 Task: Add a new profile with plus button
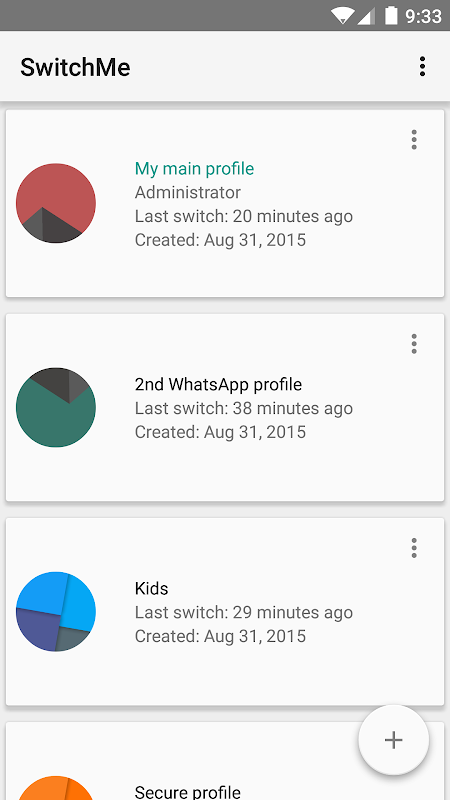point(393,740)
